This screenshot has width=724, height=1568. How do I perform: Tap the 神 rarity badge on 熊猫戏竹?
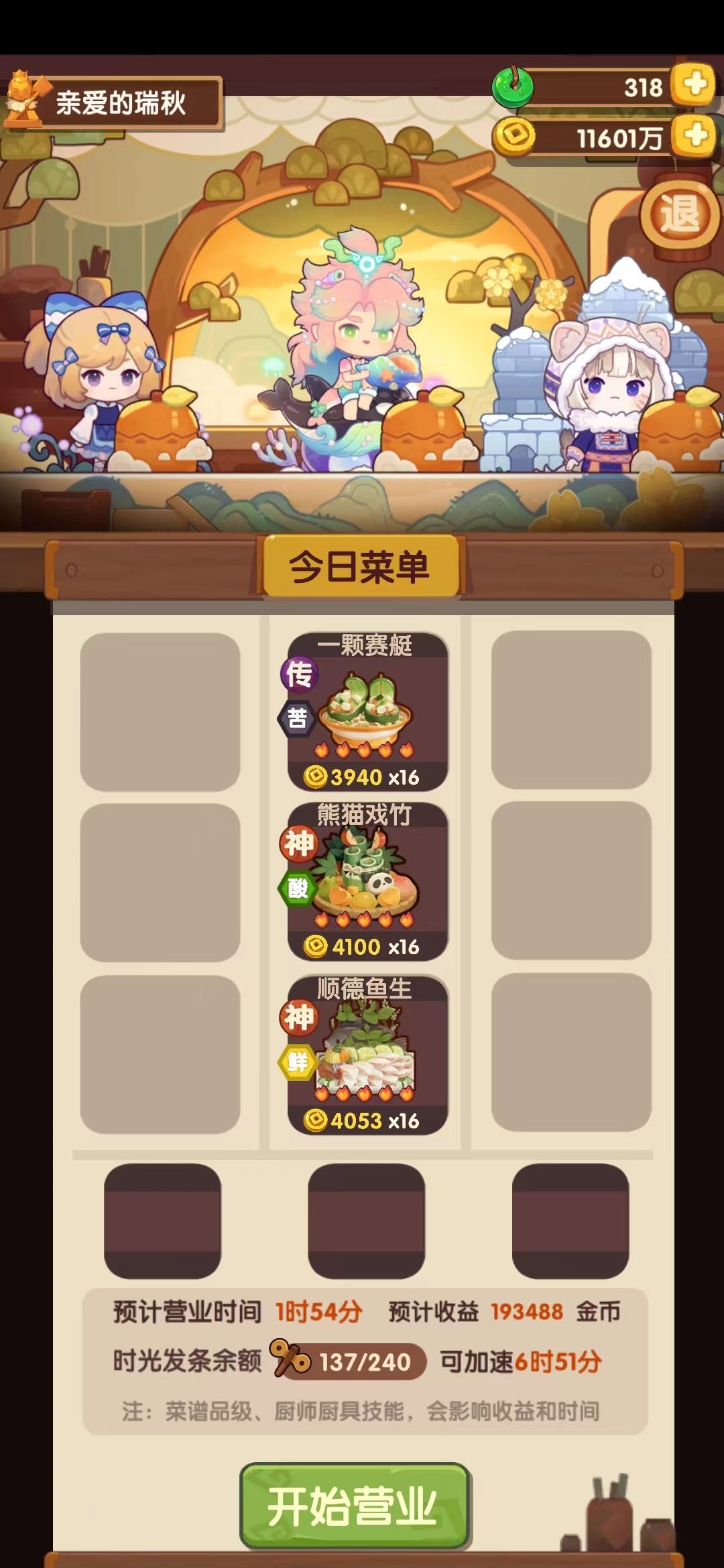tap(298, 844)
